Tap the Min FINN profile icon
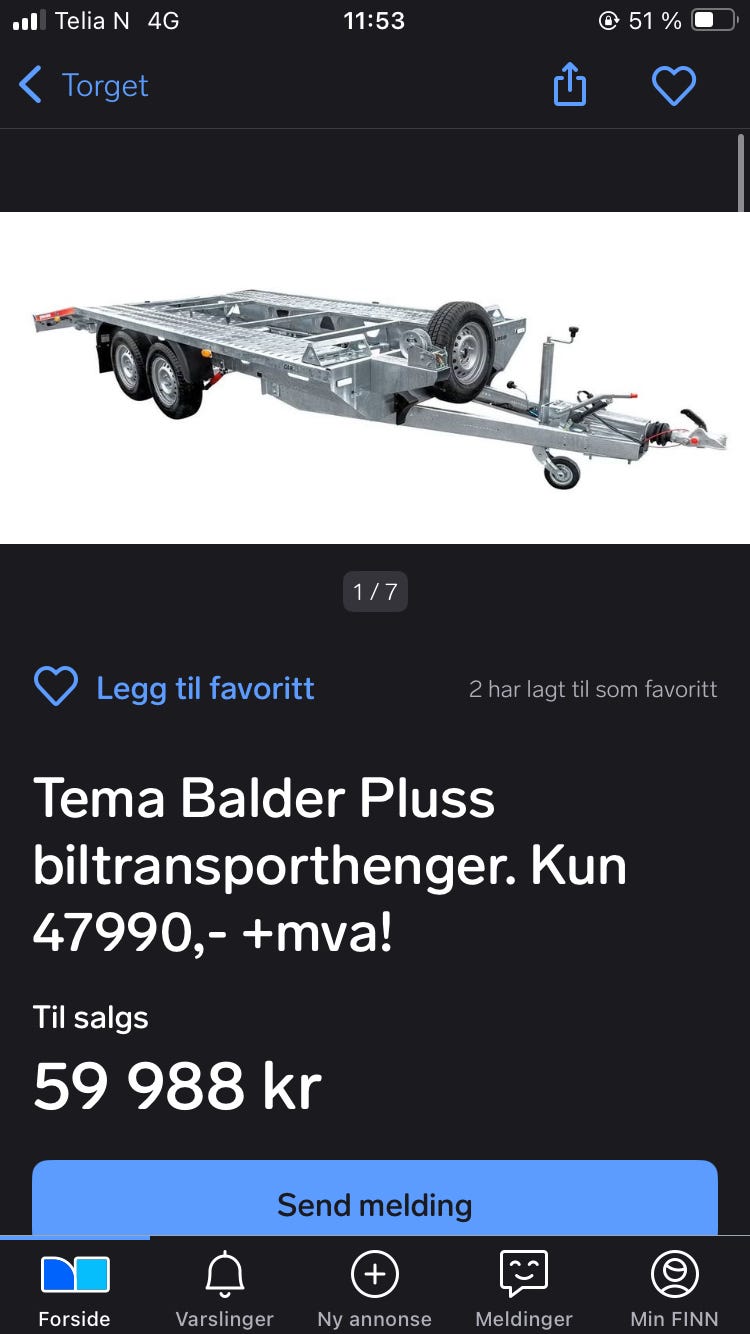The width and height of the screenshot is (750, 1334). [x=673, y=1275]
